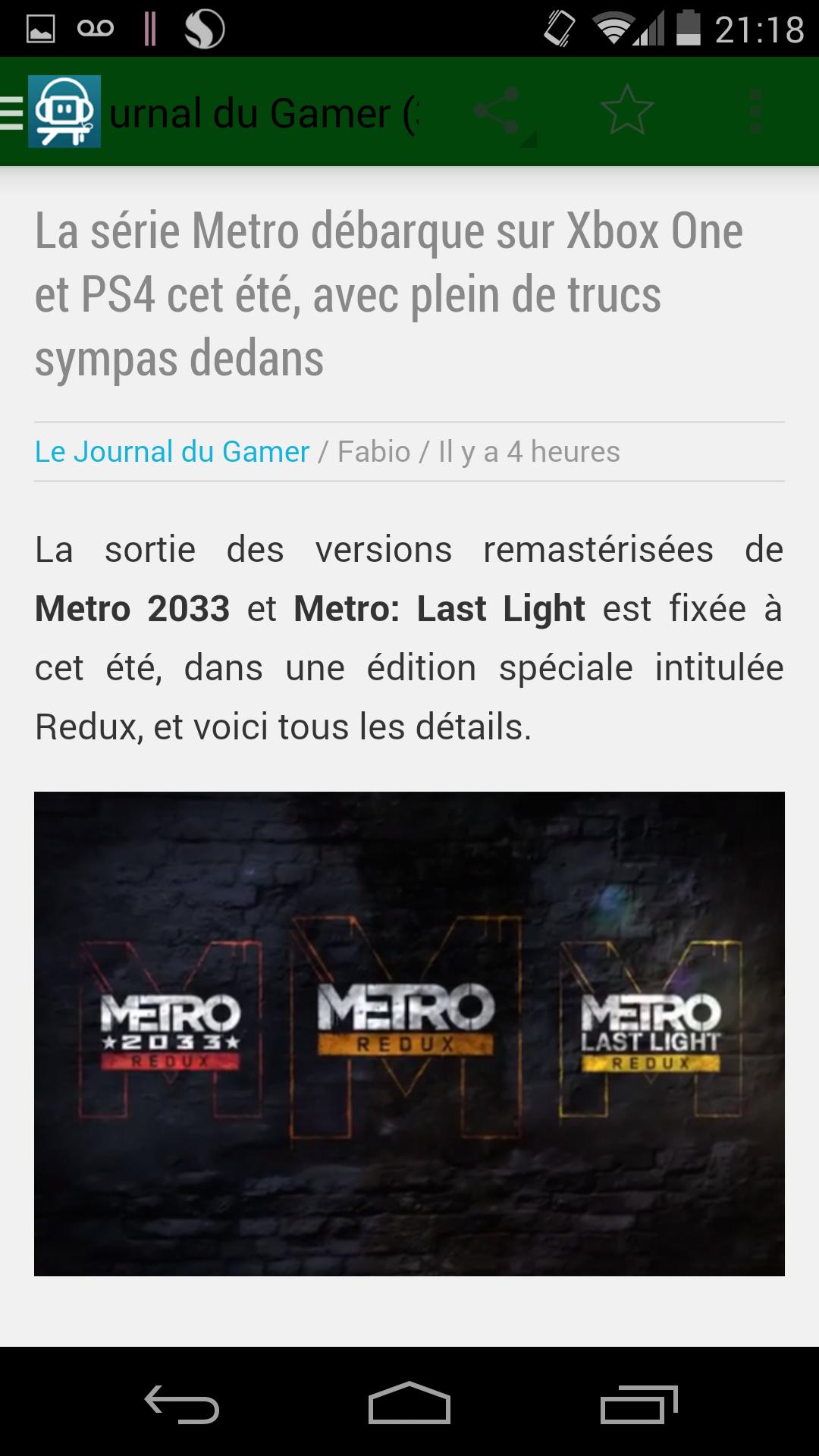Image resolution: width=819 pixels, height=1456 pixels.
Task: Open the article title link
Action: click(388, 294)
